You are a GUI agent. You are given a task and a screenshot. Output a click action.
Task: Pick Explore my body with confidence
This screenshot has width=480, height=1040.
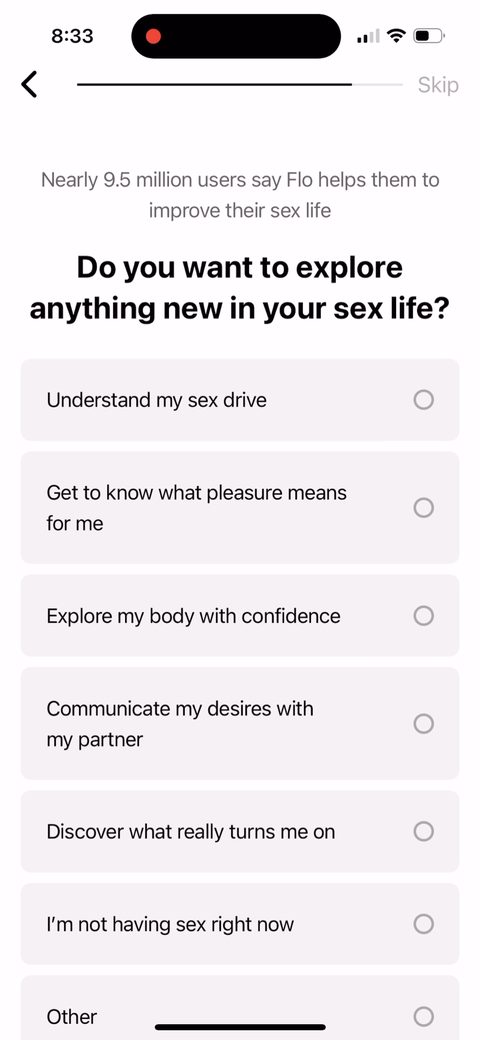(x=240, y=616)
